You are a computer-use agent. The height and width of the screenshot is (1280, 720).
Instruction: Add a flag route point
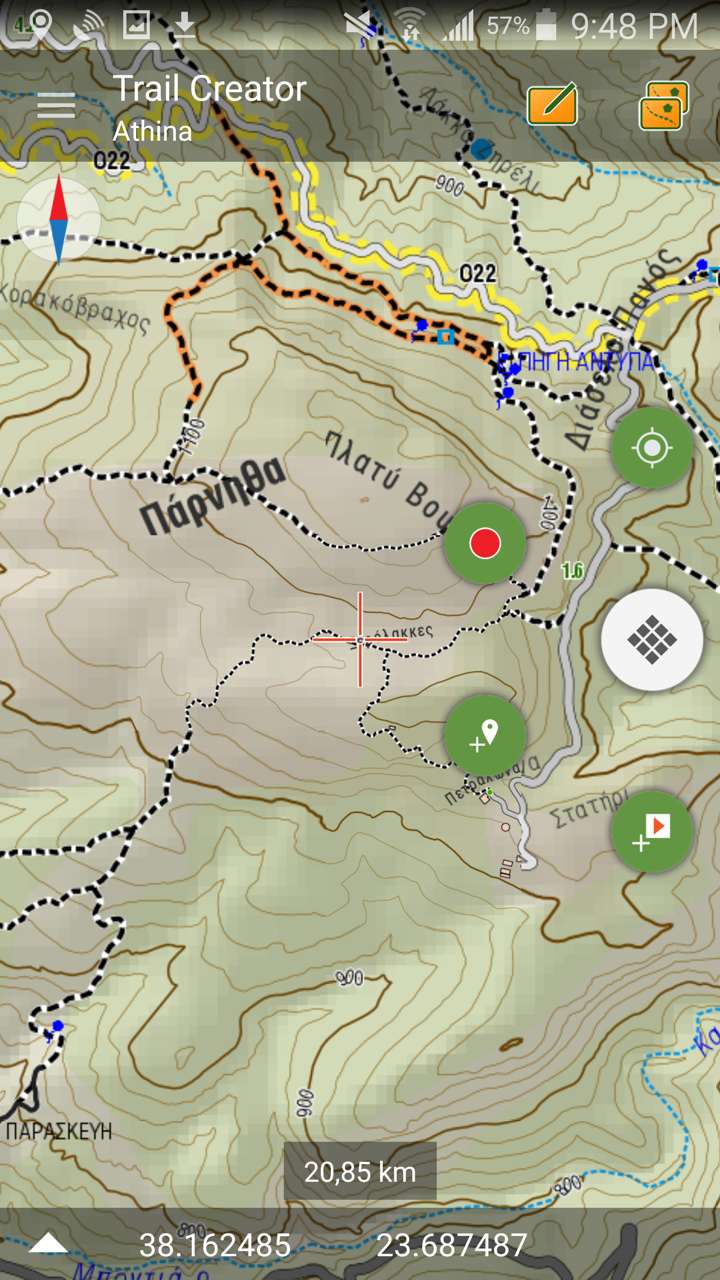(x=652, y=832)
